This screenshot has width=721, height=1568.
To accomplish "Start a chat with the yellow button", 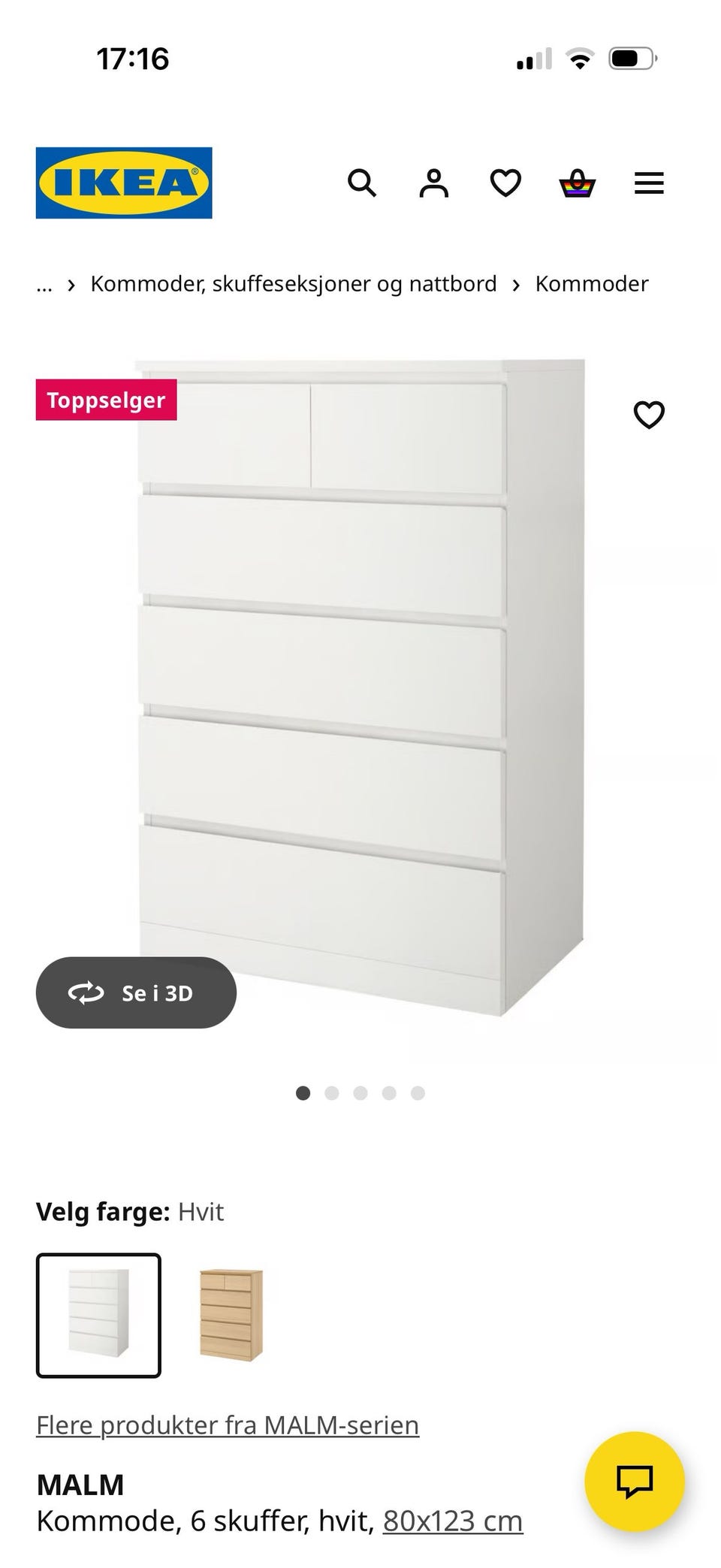I will pos(634,1482).
